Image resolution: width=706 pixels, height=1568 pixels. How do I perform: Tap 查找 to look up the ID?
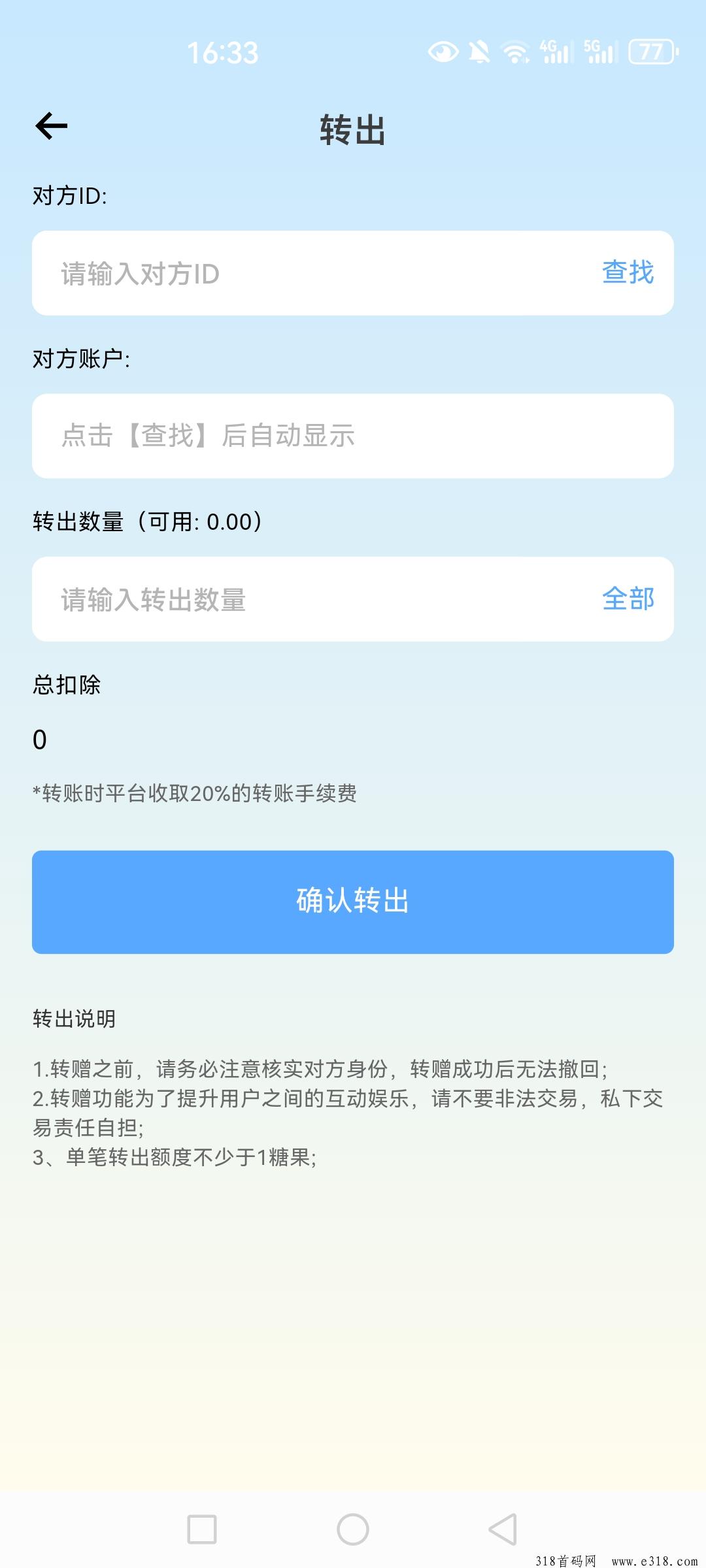tap(628, 272)
